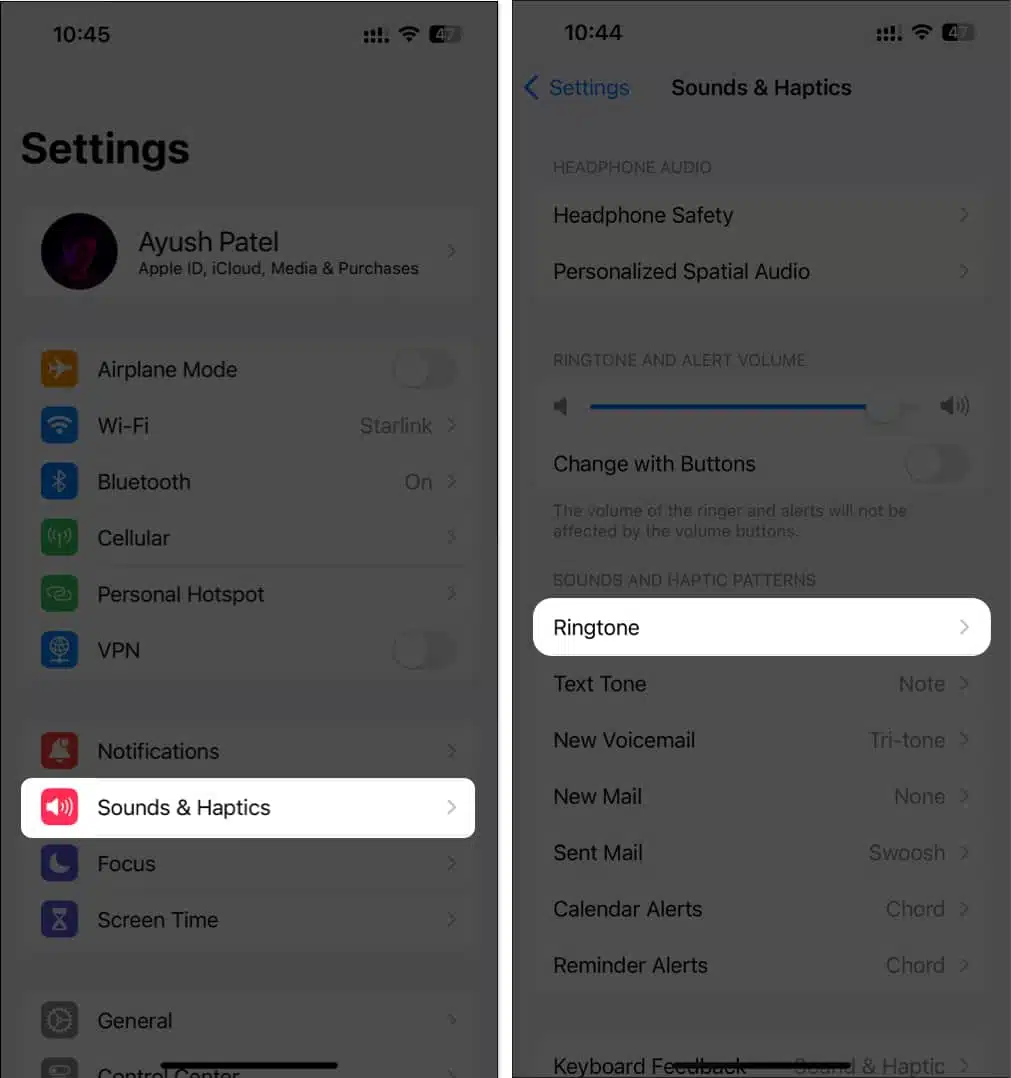Viewport: 1011px width, 1078px height.
Task: Open Wi-Fi settings
Action: tap(247, 426)
